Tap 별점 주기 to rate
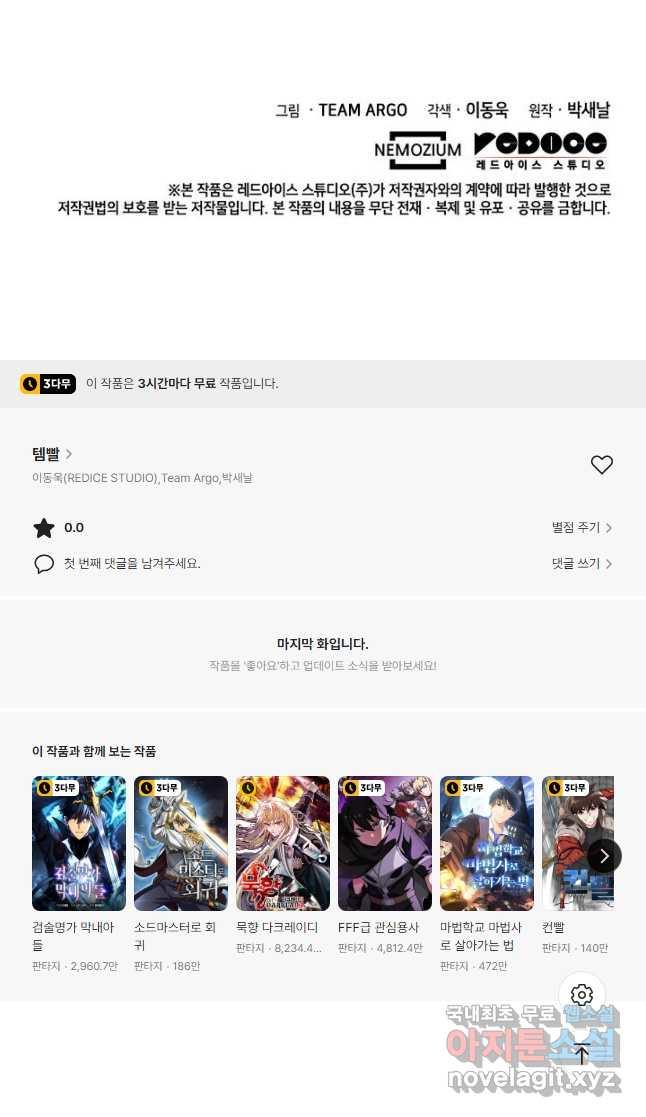Screen dimensions: 646x1117 582,527
